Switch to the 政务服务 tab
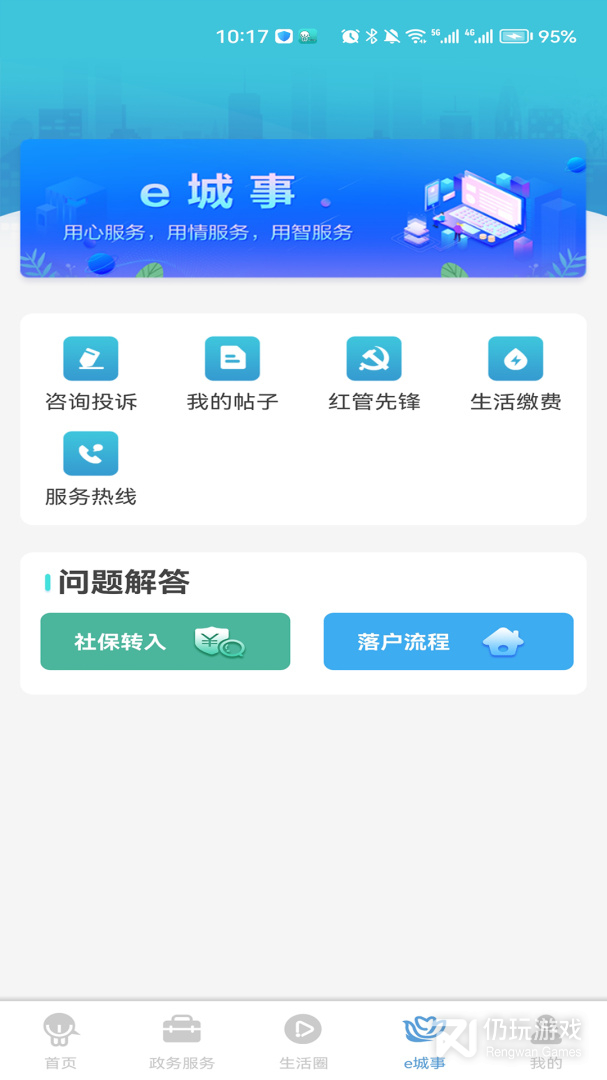This screenshot has width=607, height=1080. click(182, 1041)
